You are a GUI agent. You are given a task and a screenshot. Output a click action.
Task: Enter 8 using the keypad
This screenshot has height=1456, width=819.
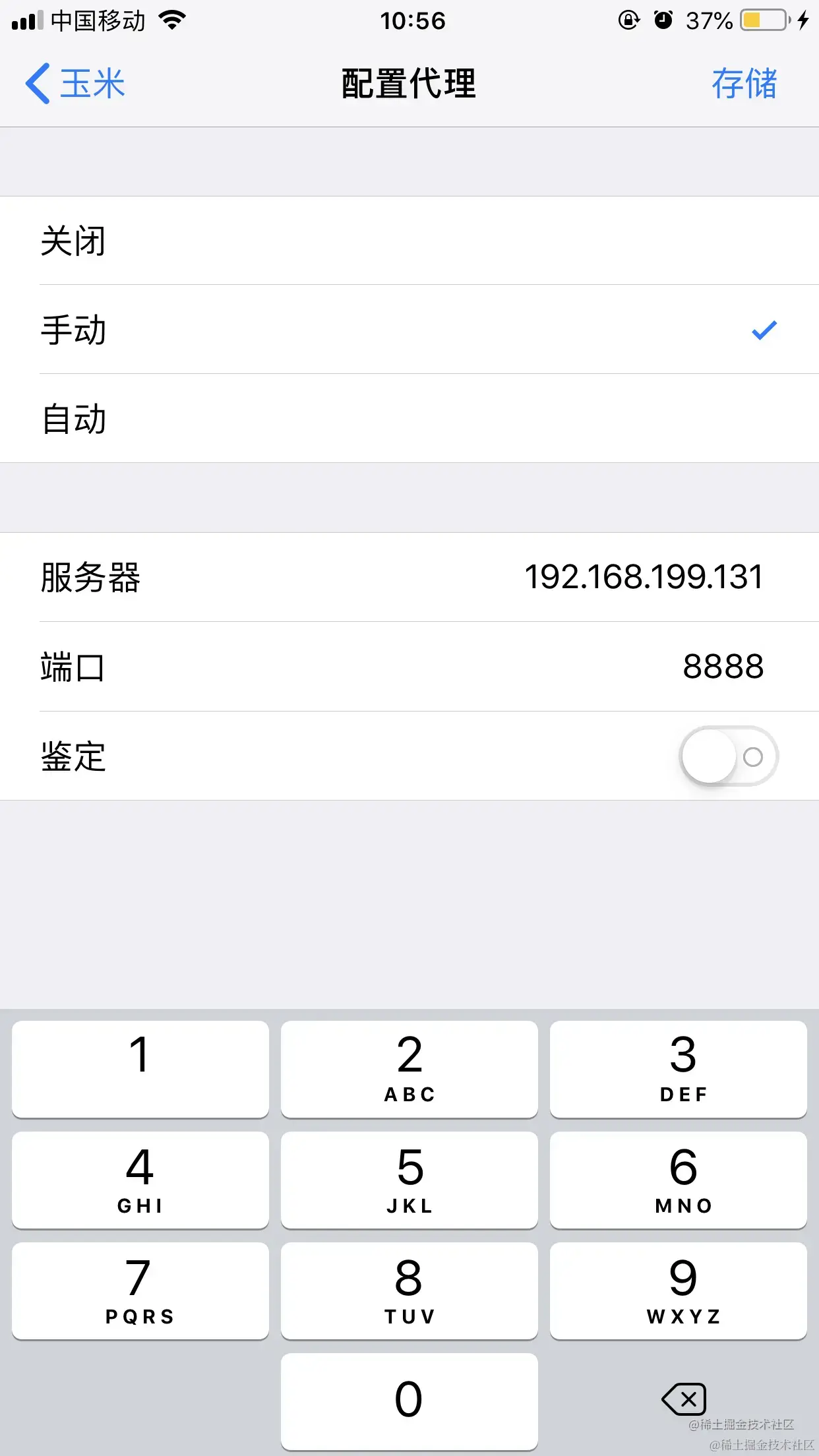409,1290
